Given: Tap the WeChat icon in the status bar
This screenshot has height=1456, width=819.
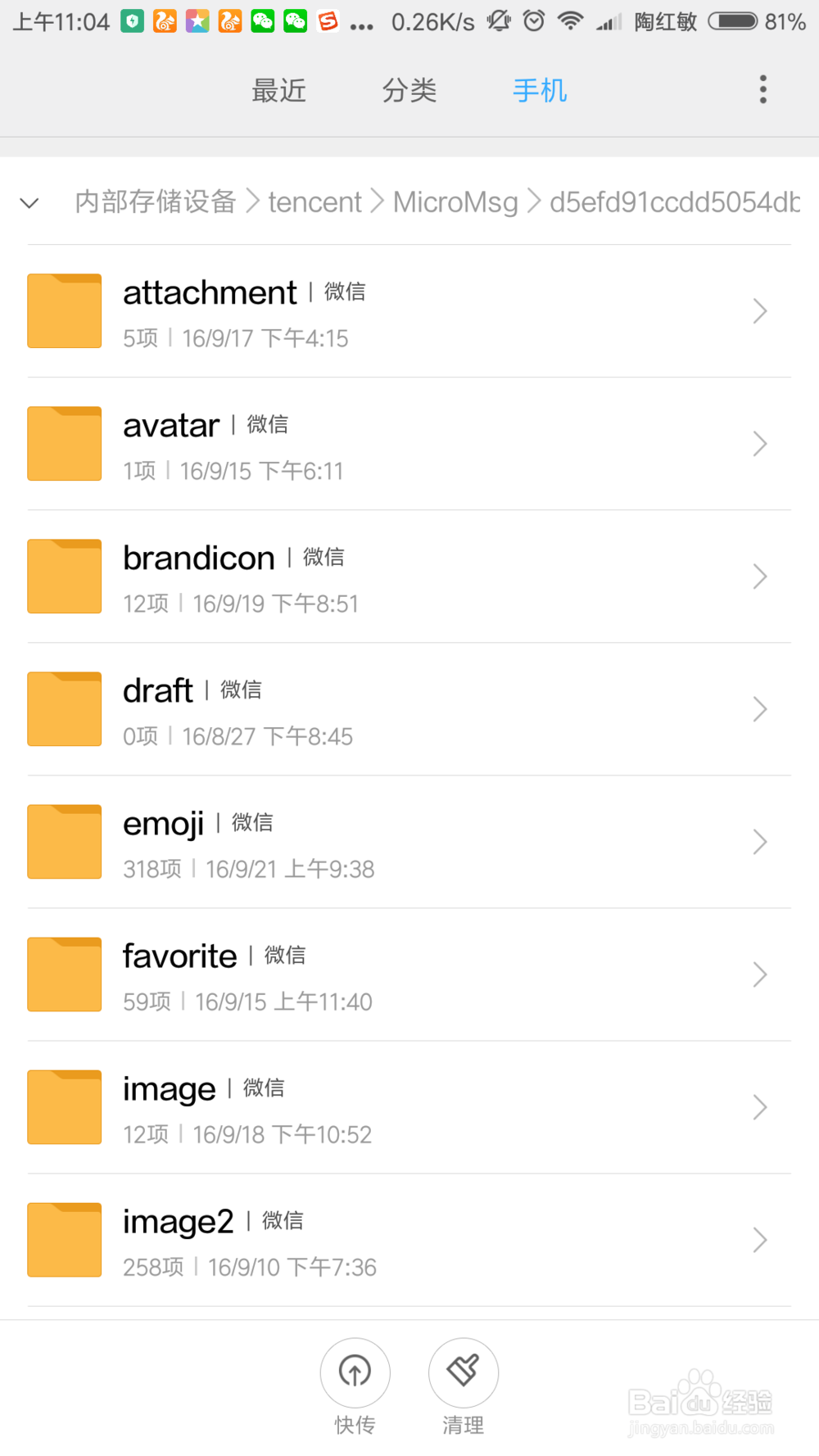Looking at the screenshot, I should [x=264, y=22].
